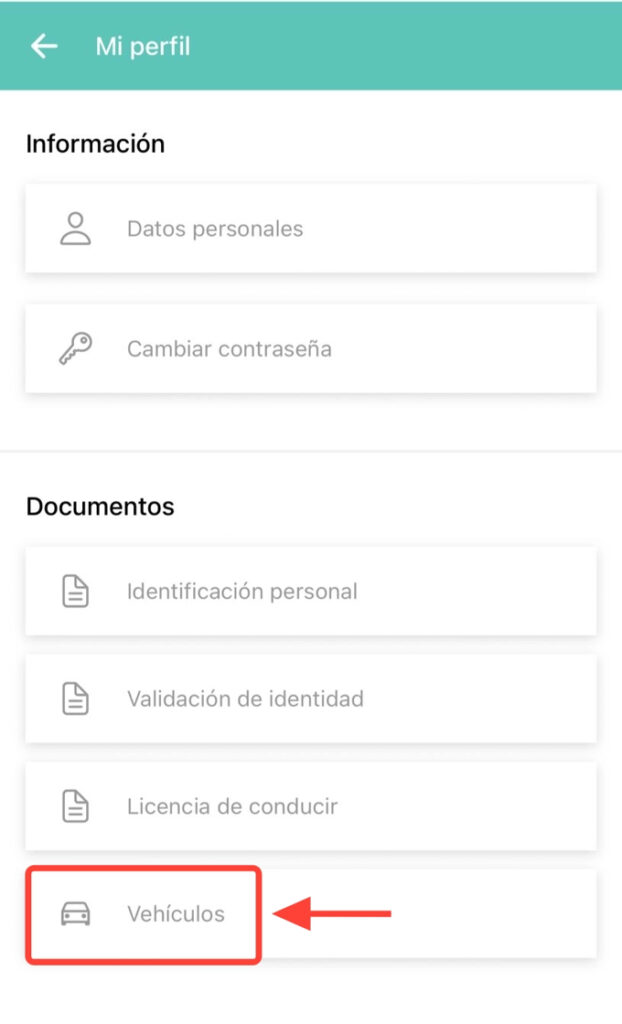Tap Licencia de conducir row
The height and width of the screenshot is (1024, 622).
310,806
